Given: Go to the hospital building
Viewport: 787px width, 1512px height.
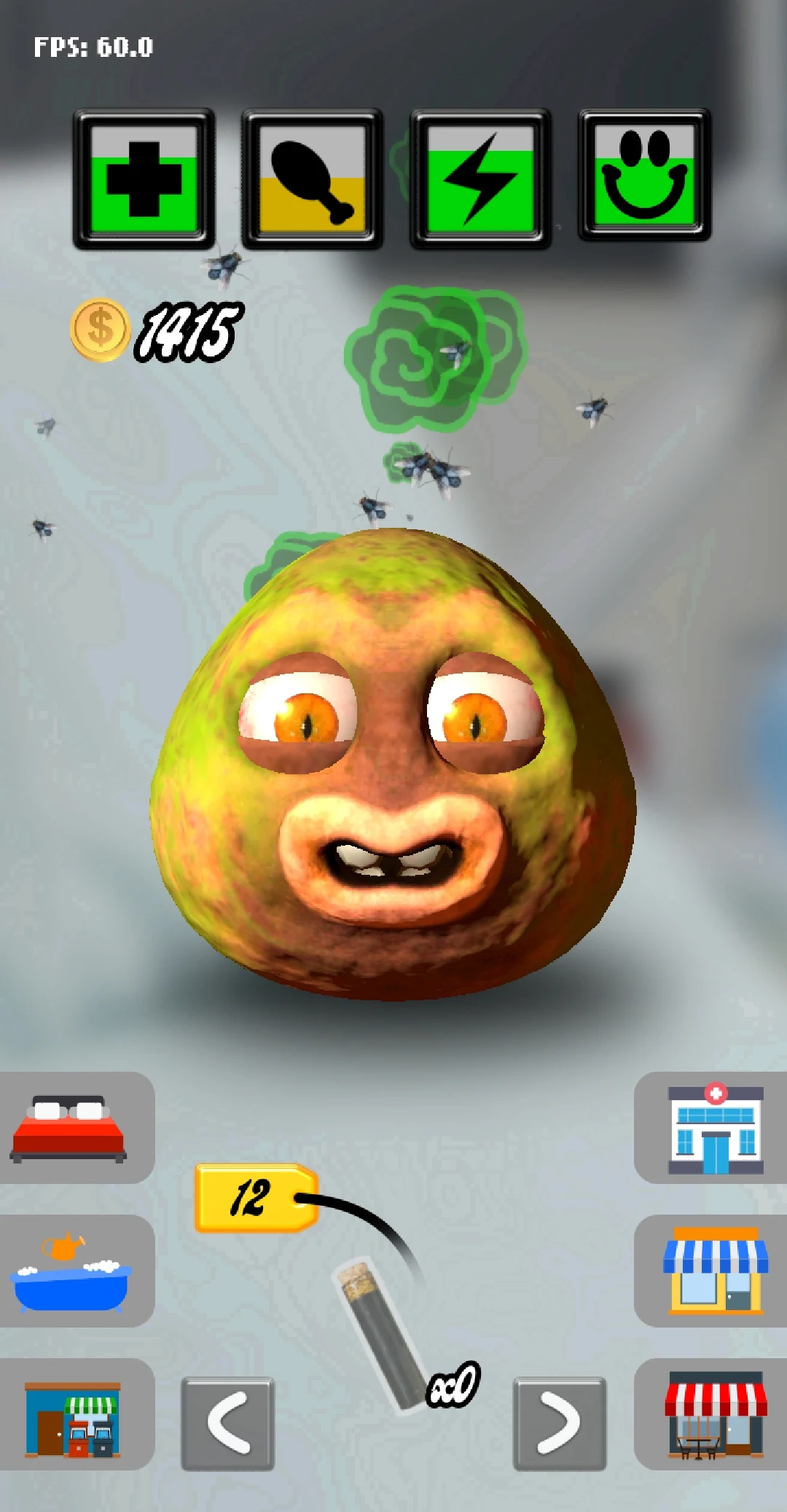Looking at the screenshot, I should (712, 1128).
